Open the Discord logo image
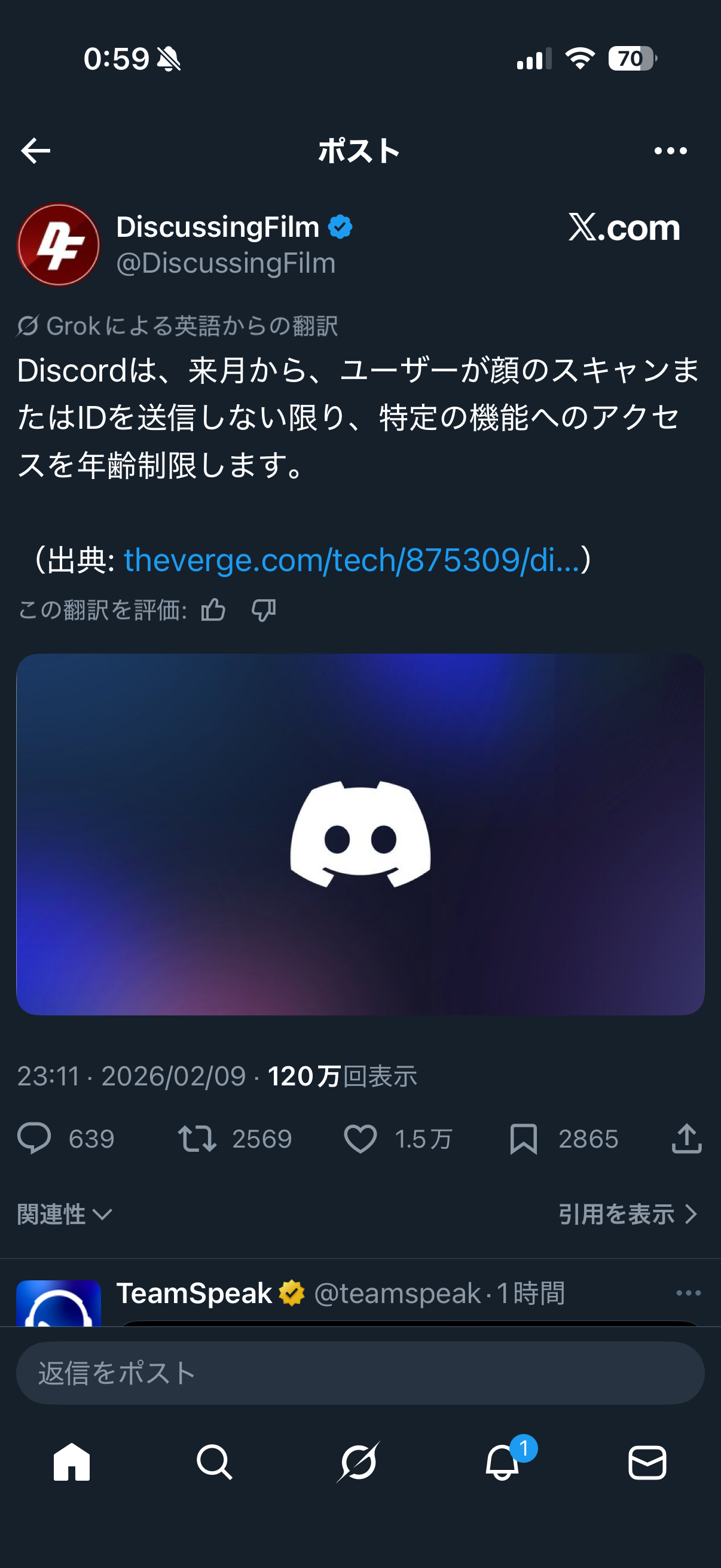This screenshot has height=1568, width=721. click(360, 834)
